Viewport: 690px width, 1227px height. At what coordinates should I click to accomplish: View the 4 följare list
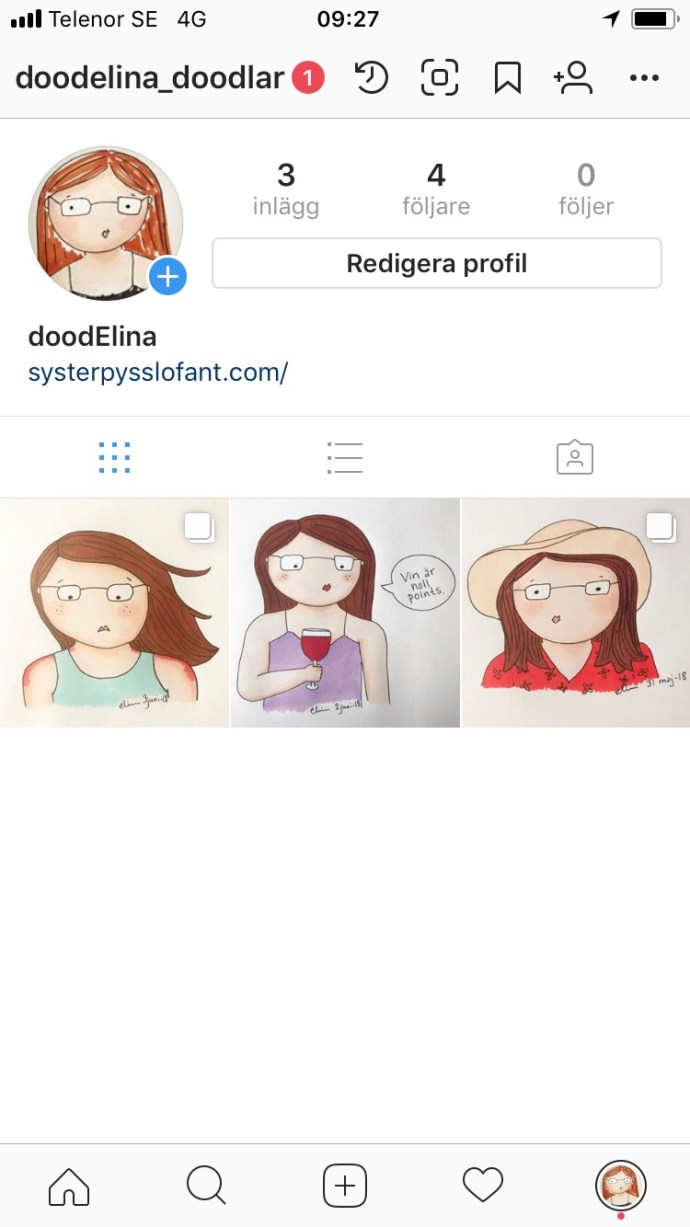pos(435,189)
